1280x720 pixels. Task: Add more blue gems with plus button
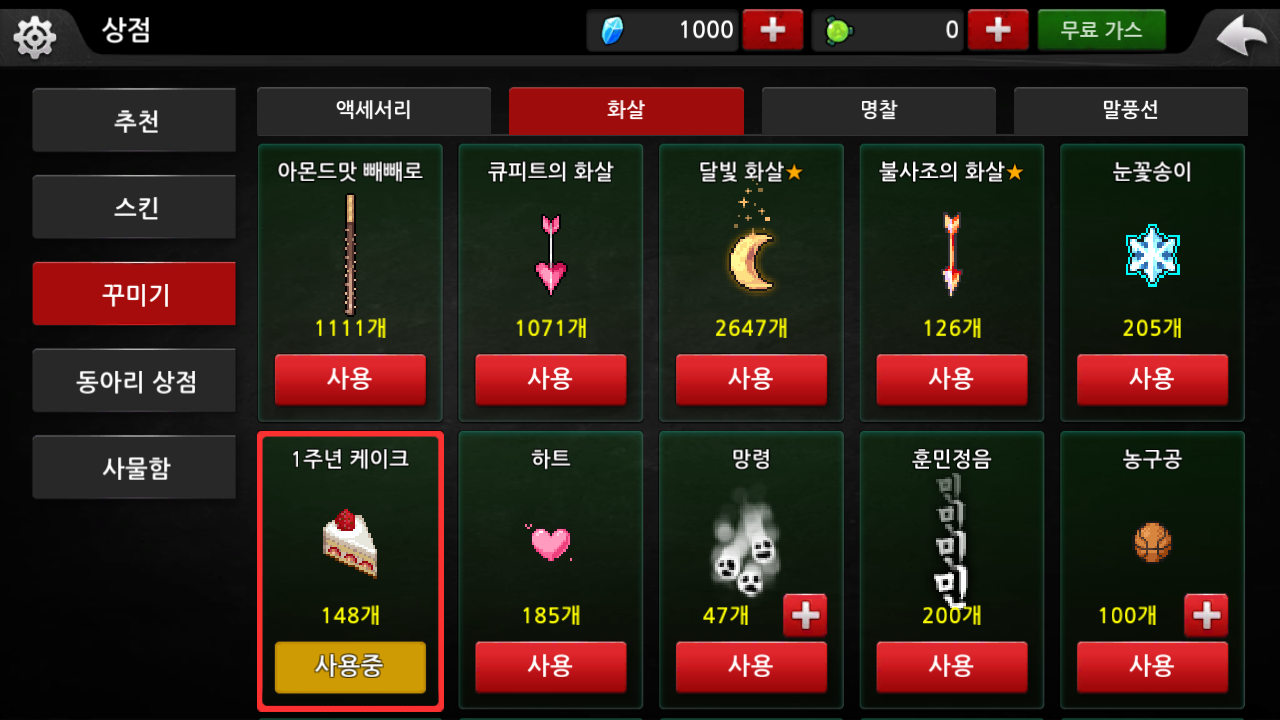(x=772, y=31)
